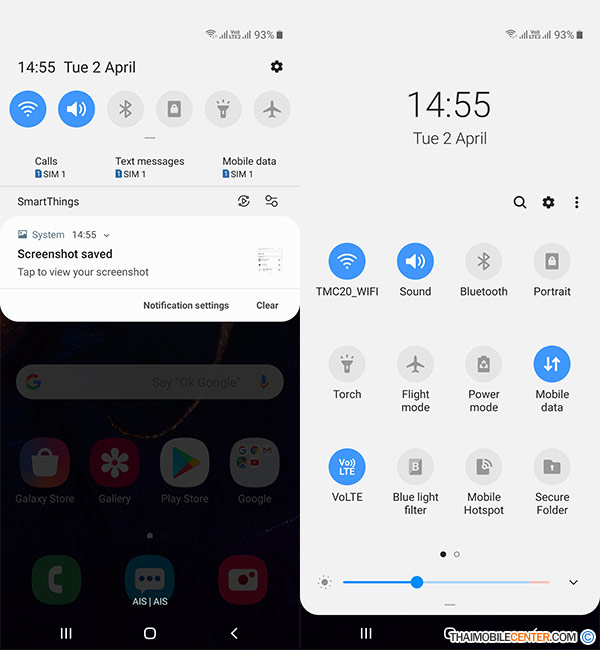The image size is (600, 650).
Task: Open SmartThings from the notification panel
Action: tap(48, 201)
